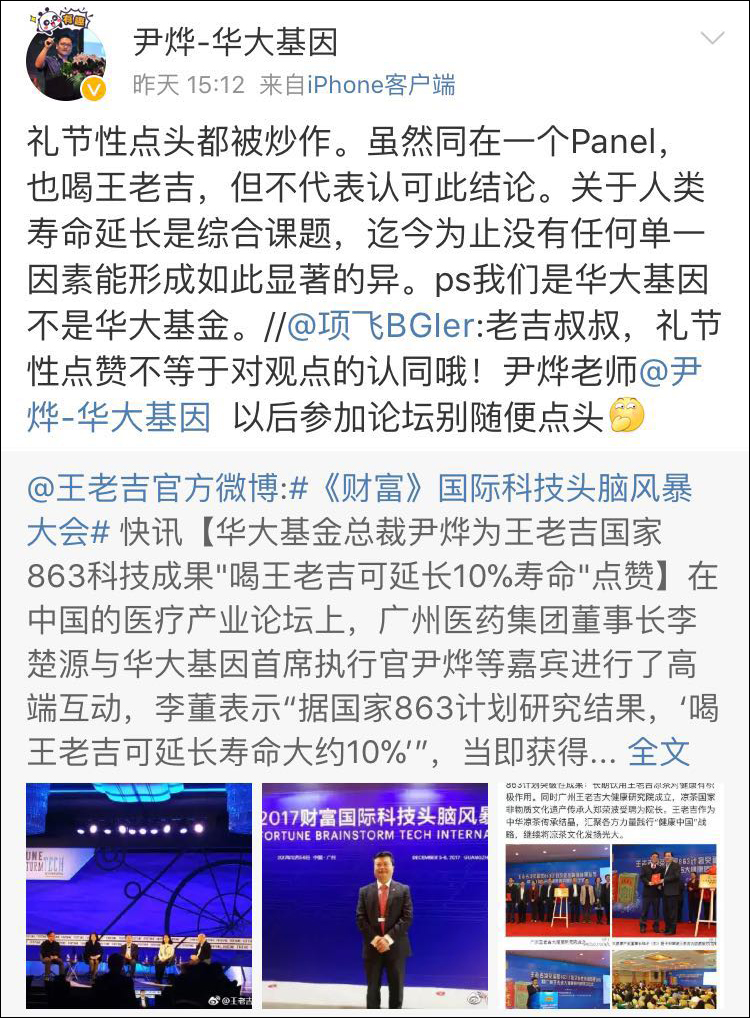The image size is (750, 1018).
Task: View the collage photo with text
Action: click(x=610, y=894)
